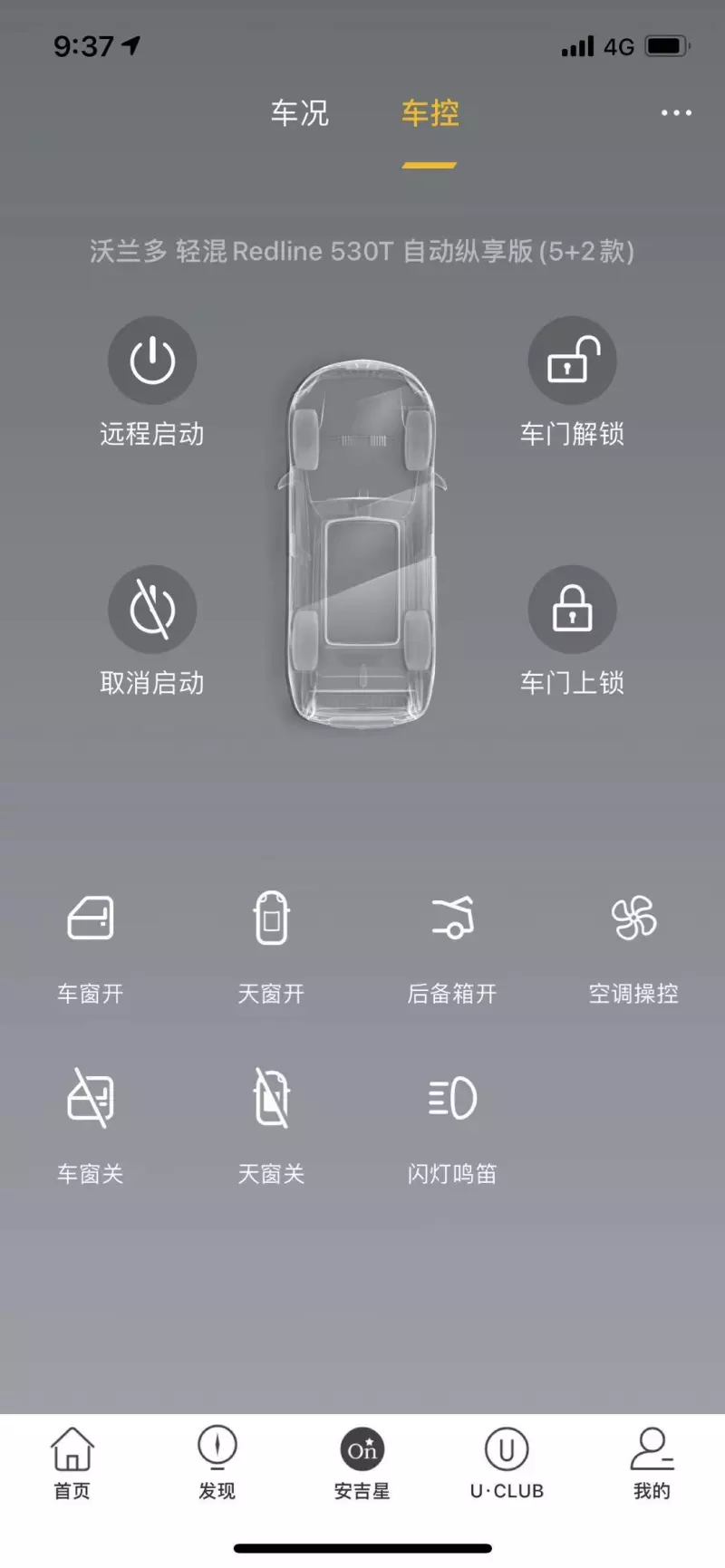Unlock the doors with 车门解锁
Viewport: 725px width, 1568px height.
pyautogui.click(x=573, y=361)
